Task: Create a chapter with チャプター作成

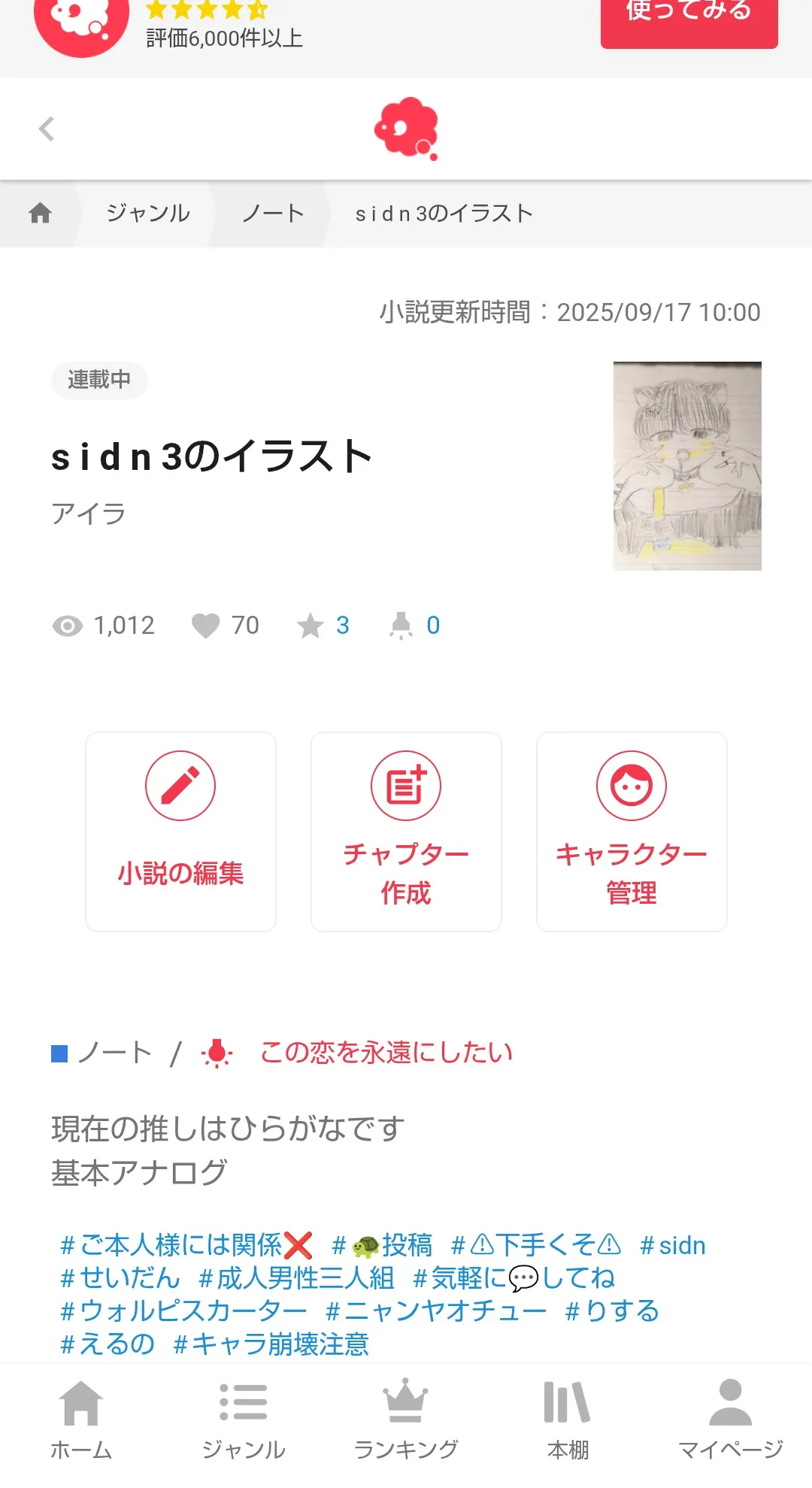Action: [x=406, y=832]
